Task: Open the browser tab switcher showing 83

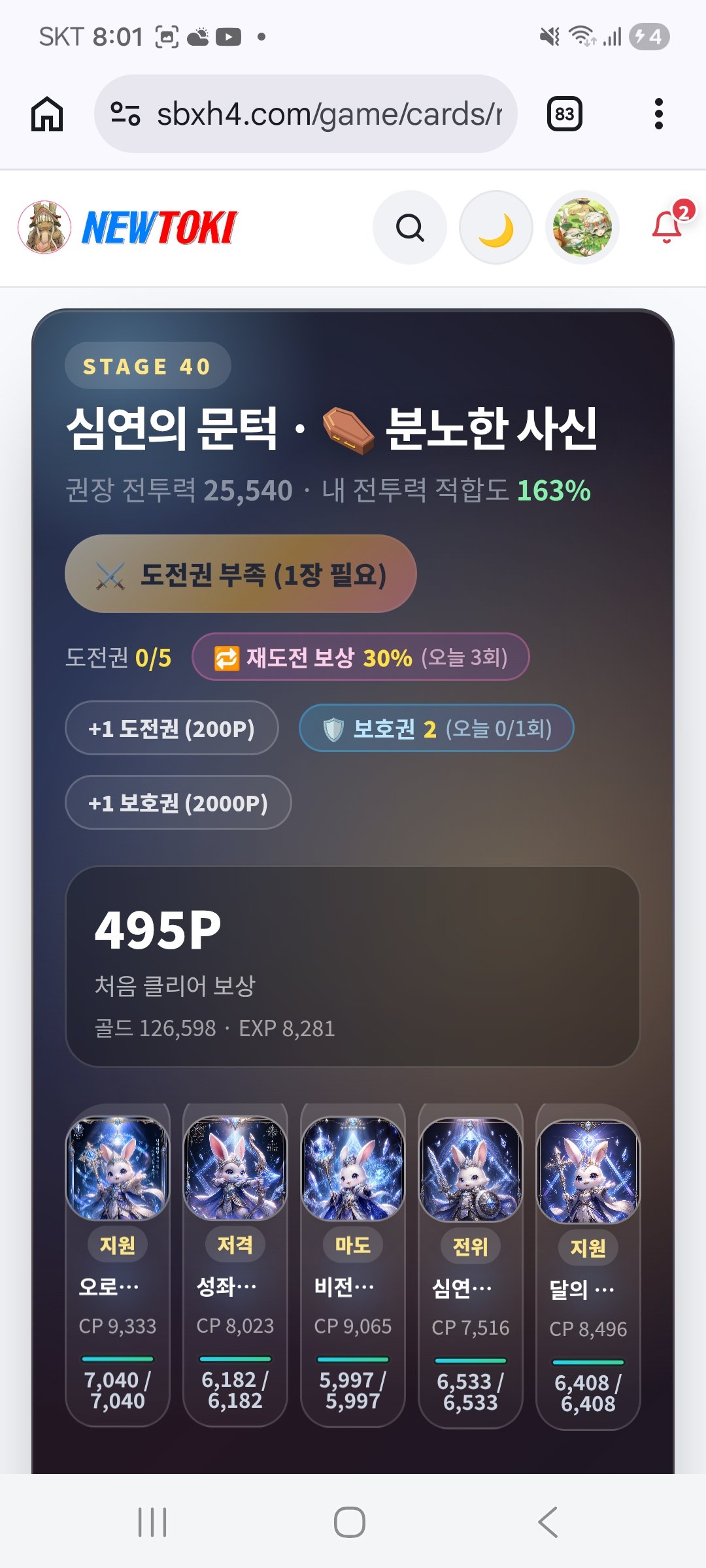Action: (565, 114)
